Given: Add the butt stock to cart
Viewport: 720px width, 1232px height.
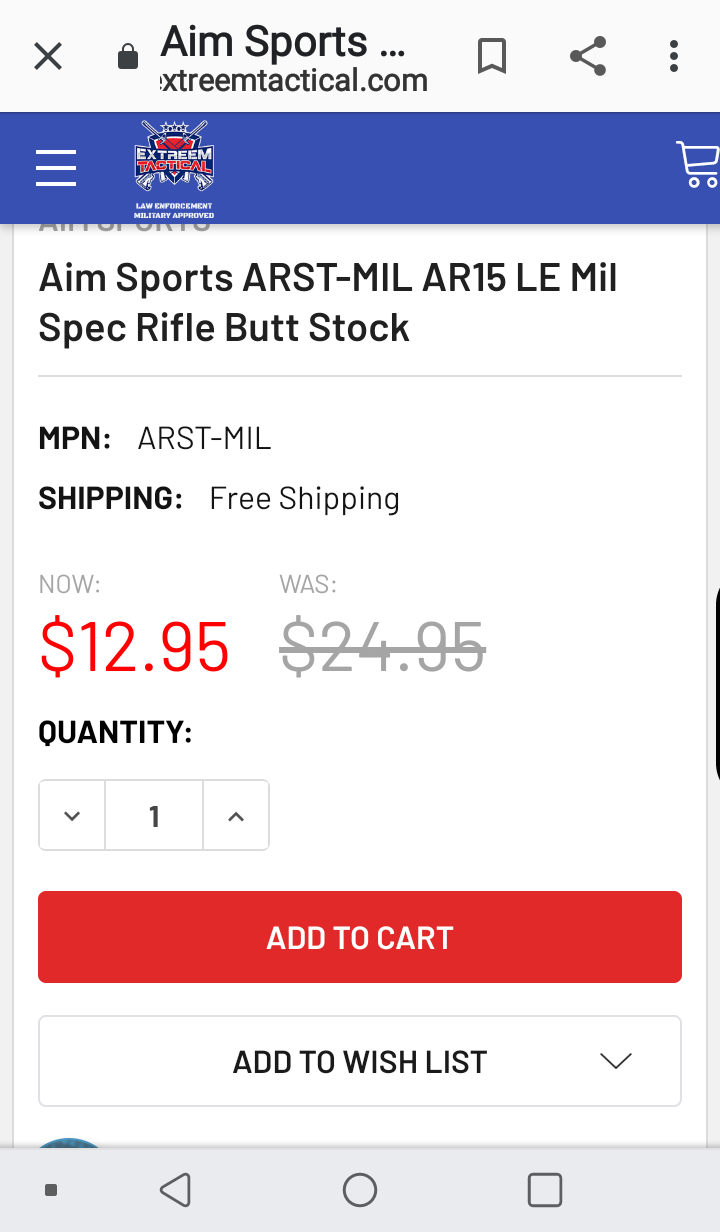Looking at the screenshot, I should [360, 937].
